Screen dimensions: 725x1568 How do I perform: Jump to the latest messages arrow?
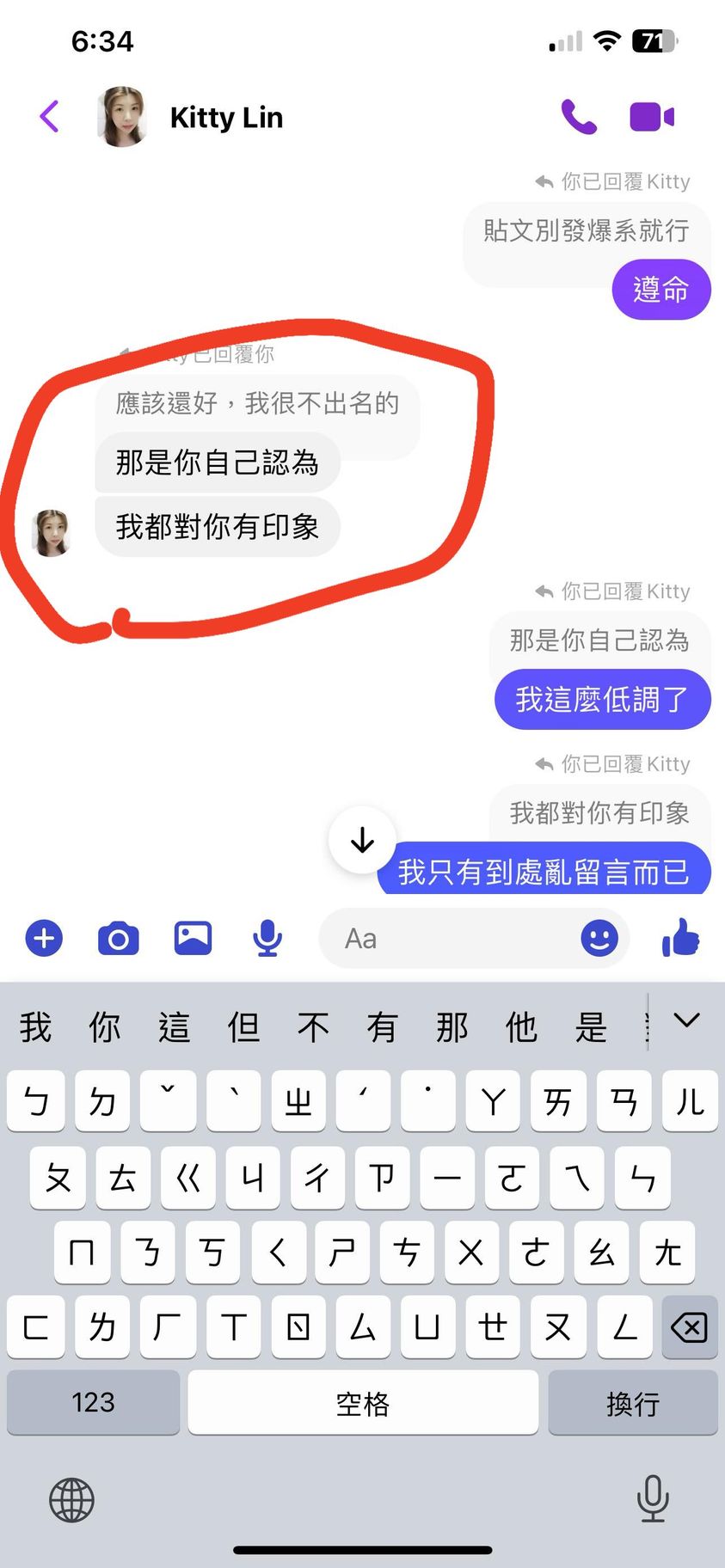pyautogui.click(x=362, y=840)
